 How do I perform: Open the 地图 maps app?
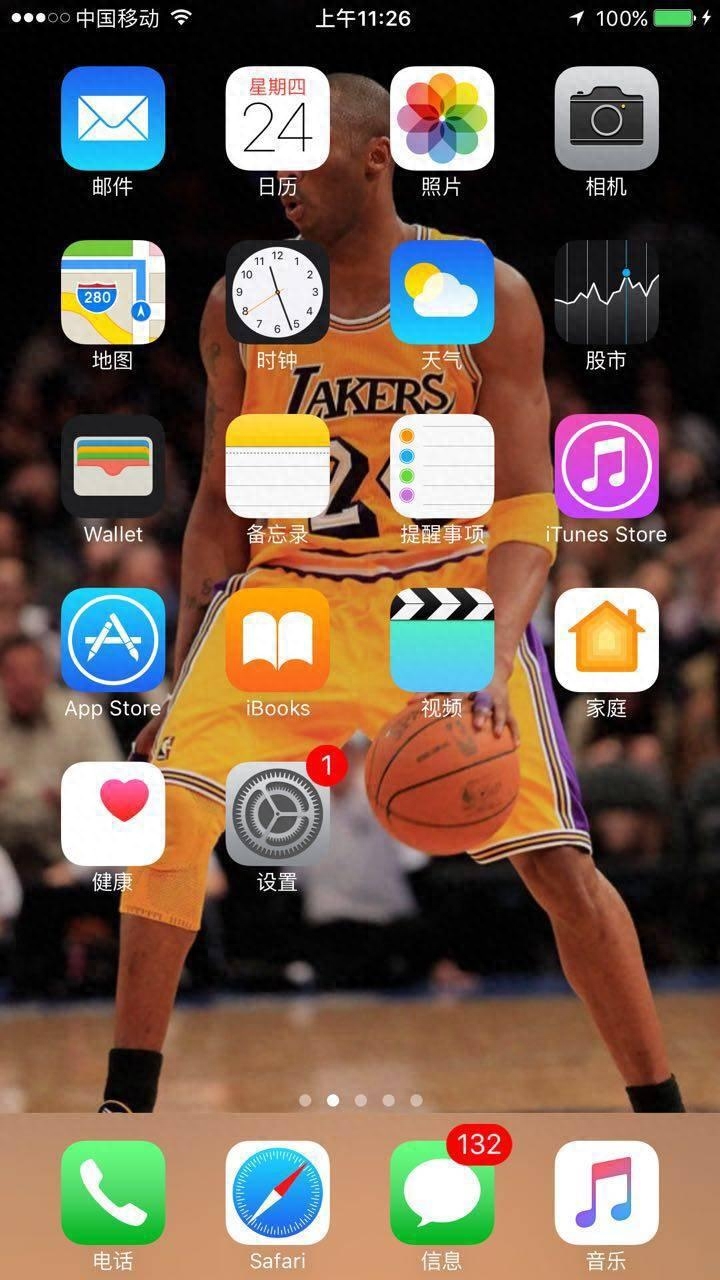(x=113, y=292)
